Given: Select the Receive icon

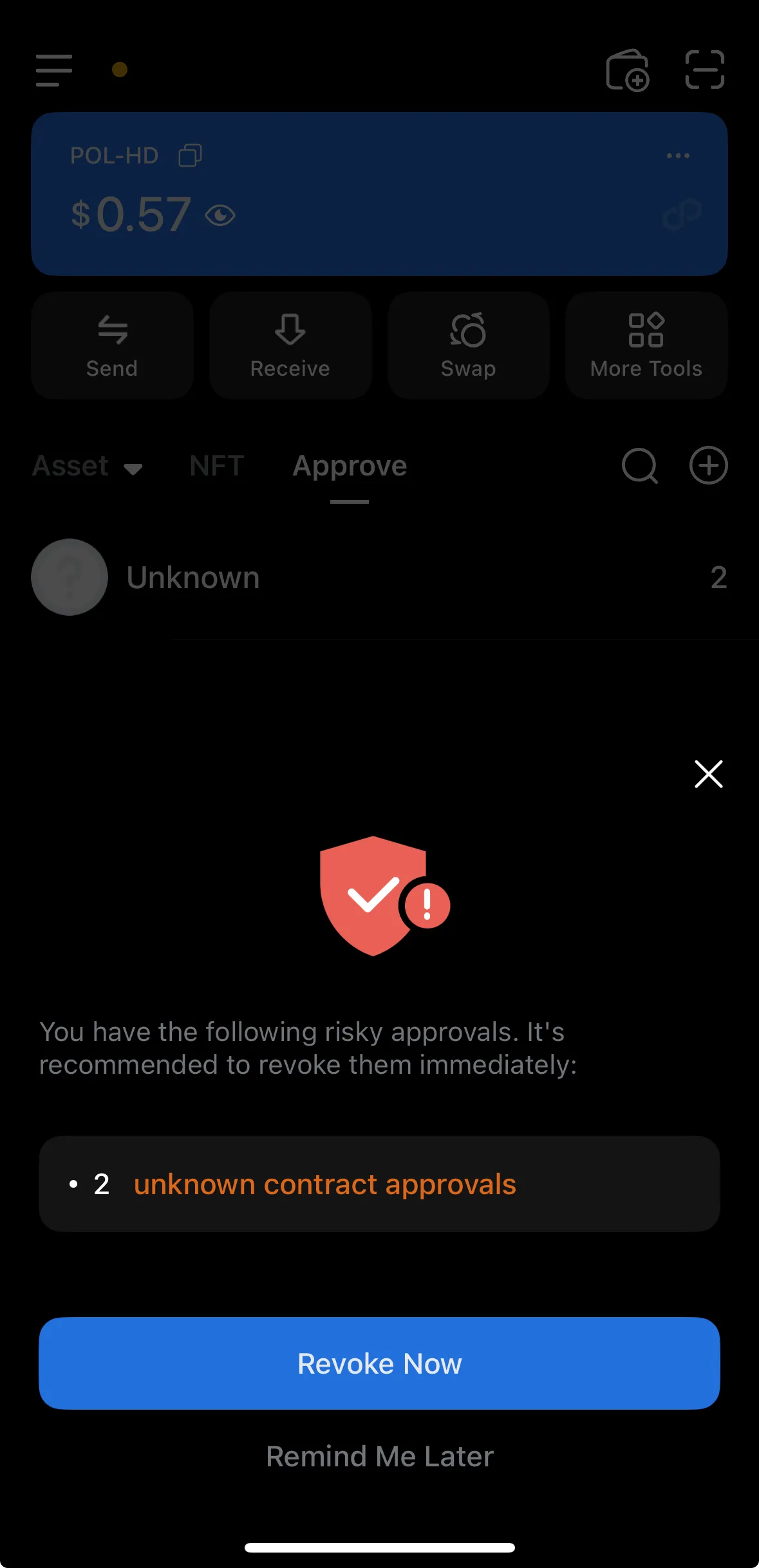Looking at the screenshot, I should pyautogui.click(x=290, y=345).
